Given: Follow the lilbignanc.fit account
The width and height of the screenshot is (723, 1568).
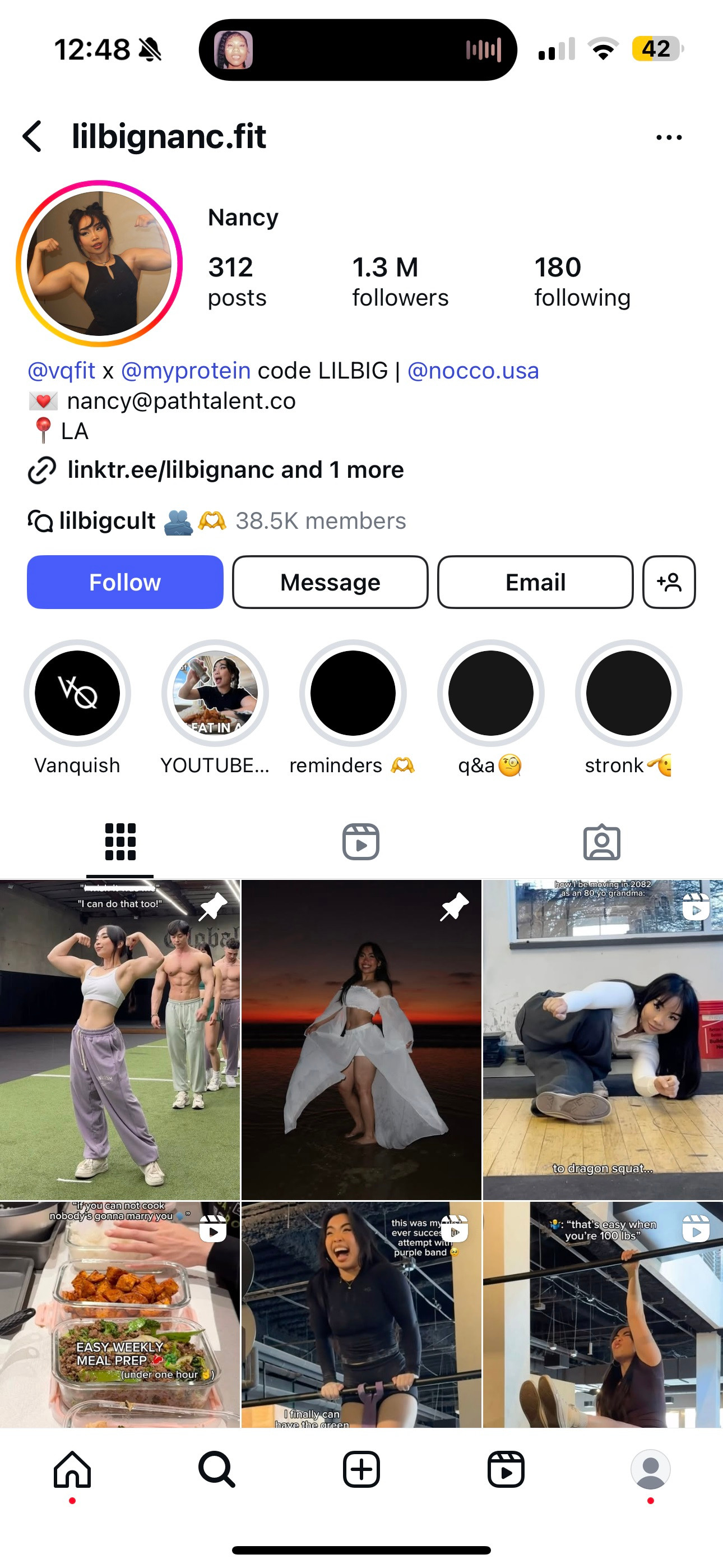Looking at the screenshot, I should (x=125, y=582).
